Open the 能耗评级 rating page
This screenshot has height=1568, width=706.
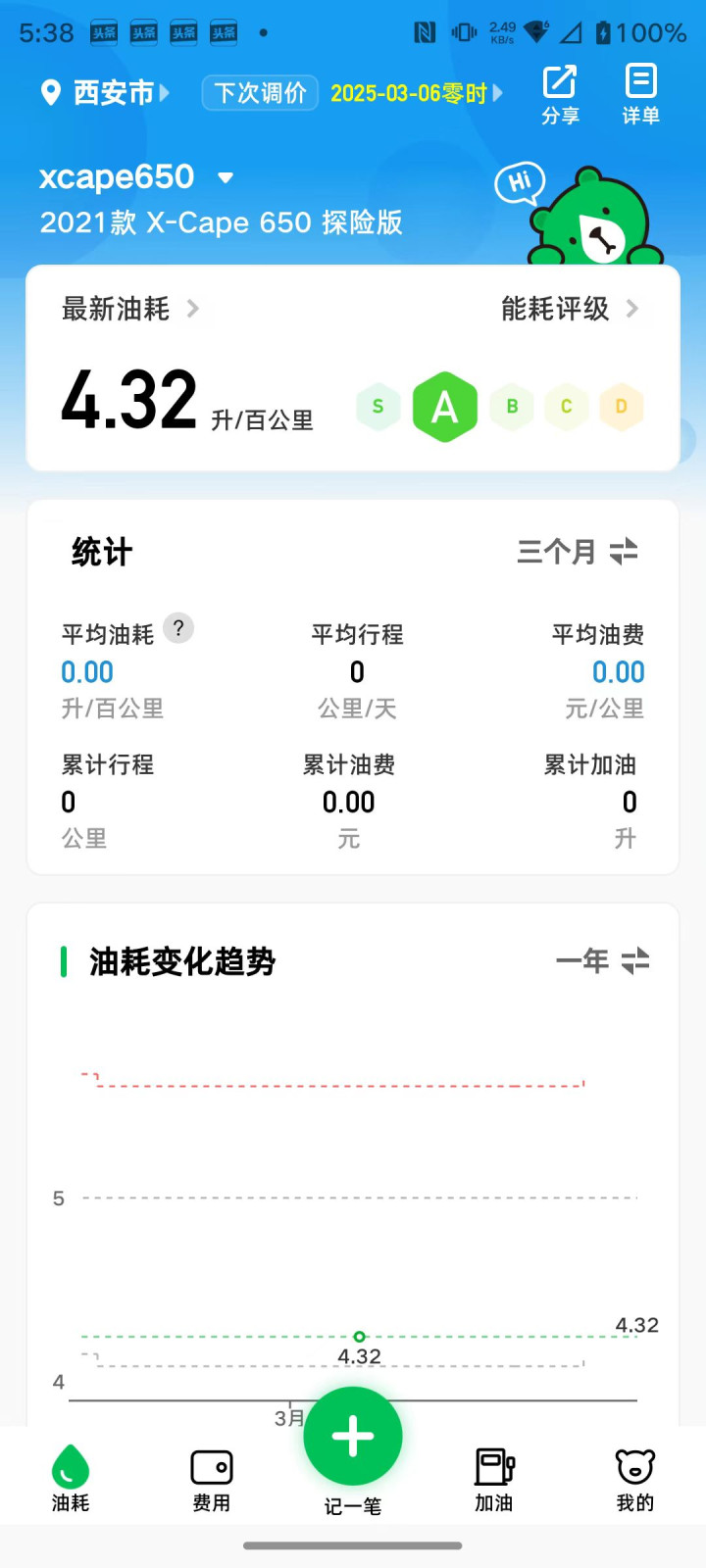(x=570, y=310)
